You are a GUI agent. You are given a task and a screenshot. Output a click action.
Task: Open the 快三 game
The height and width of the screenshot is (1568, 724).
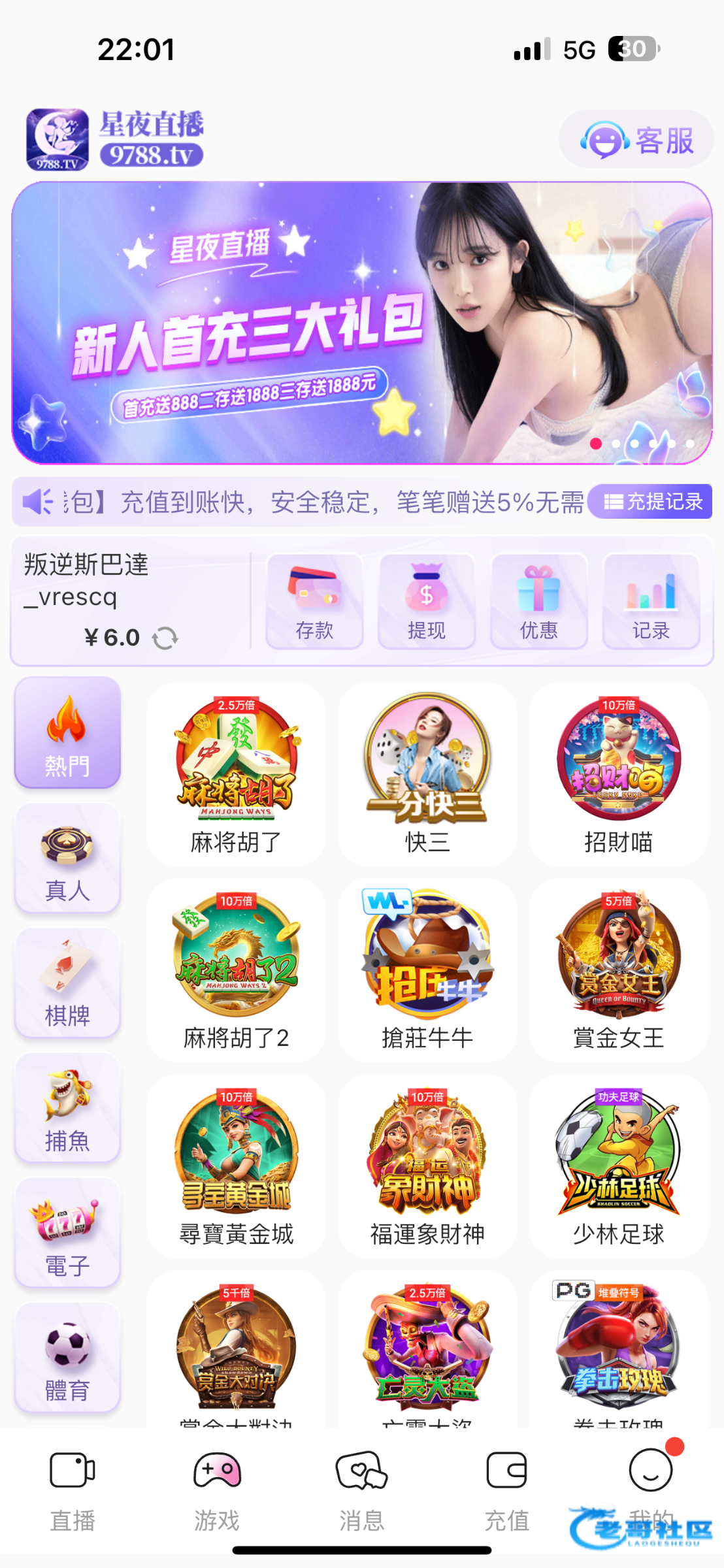(427, 774)
